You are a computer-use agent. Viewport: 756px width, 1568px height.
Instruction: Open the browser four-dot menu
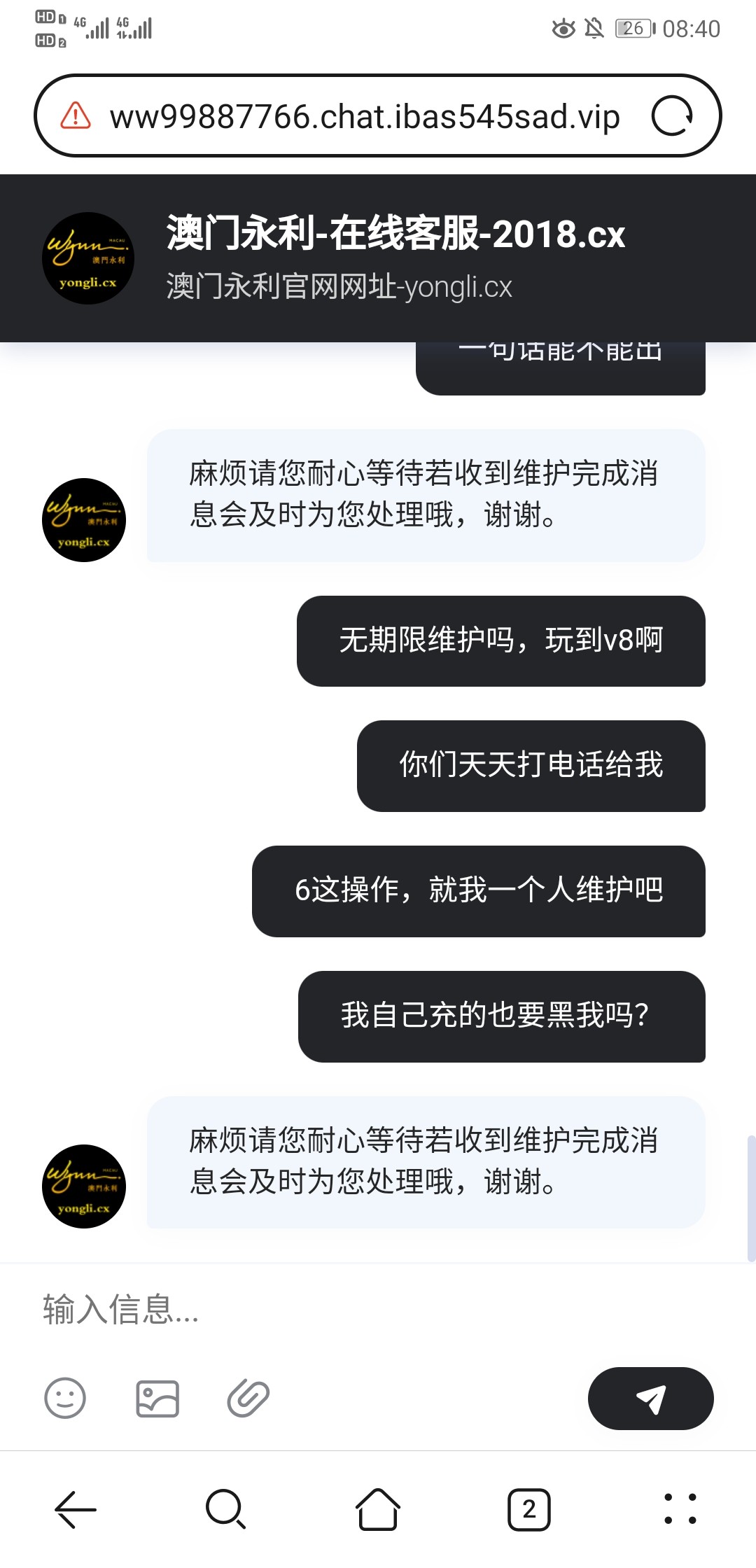pyautogui.click(x=680, y=1509)
